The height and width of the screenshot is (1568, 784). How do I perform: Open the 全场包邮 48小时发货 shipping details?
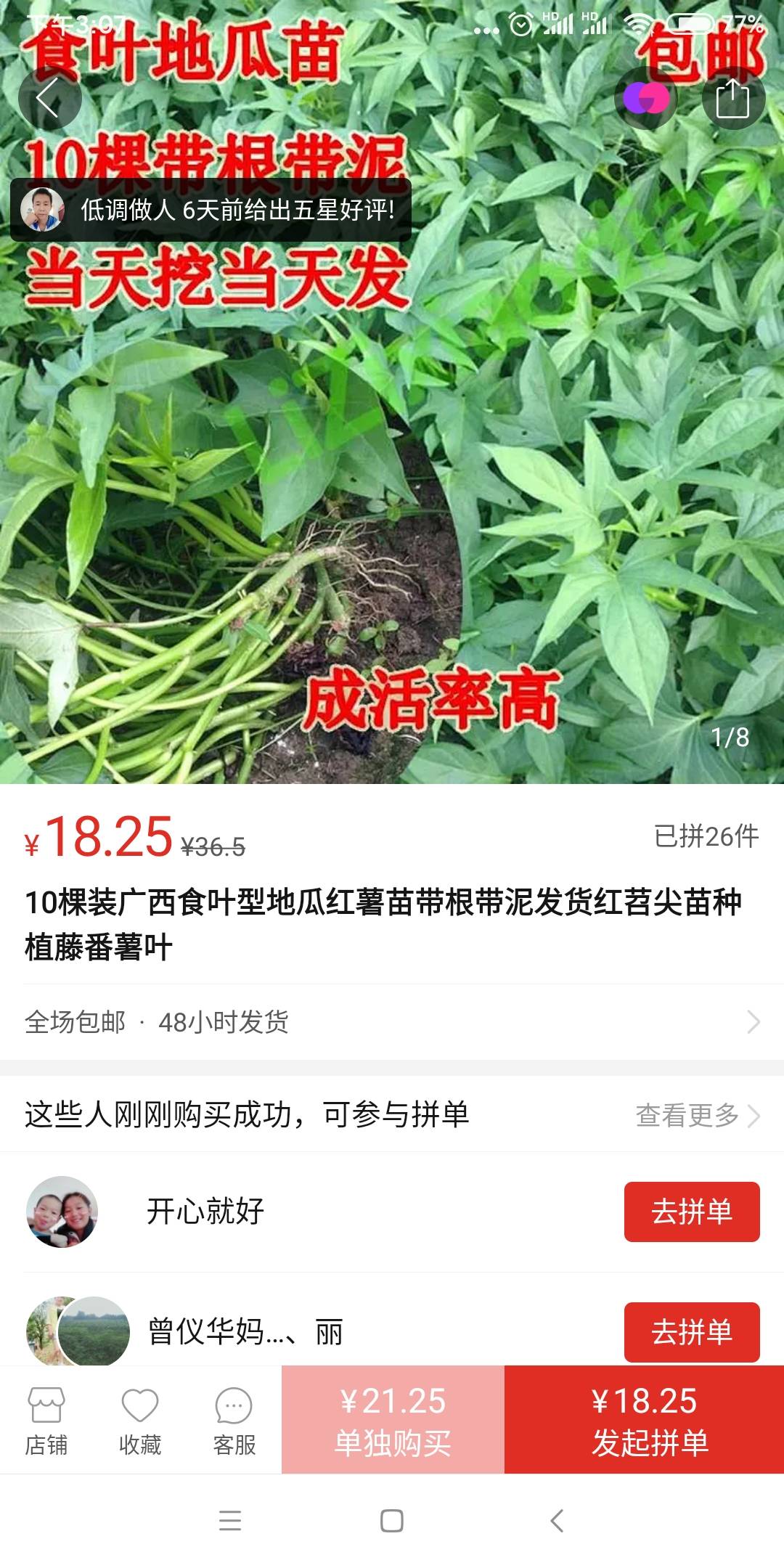tap(392, 1022)
